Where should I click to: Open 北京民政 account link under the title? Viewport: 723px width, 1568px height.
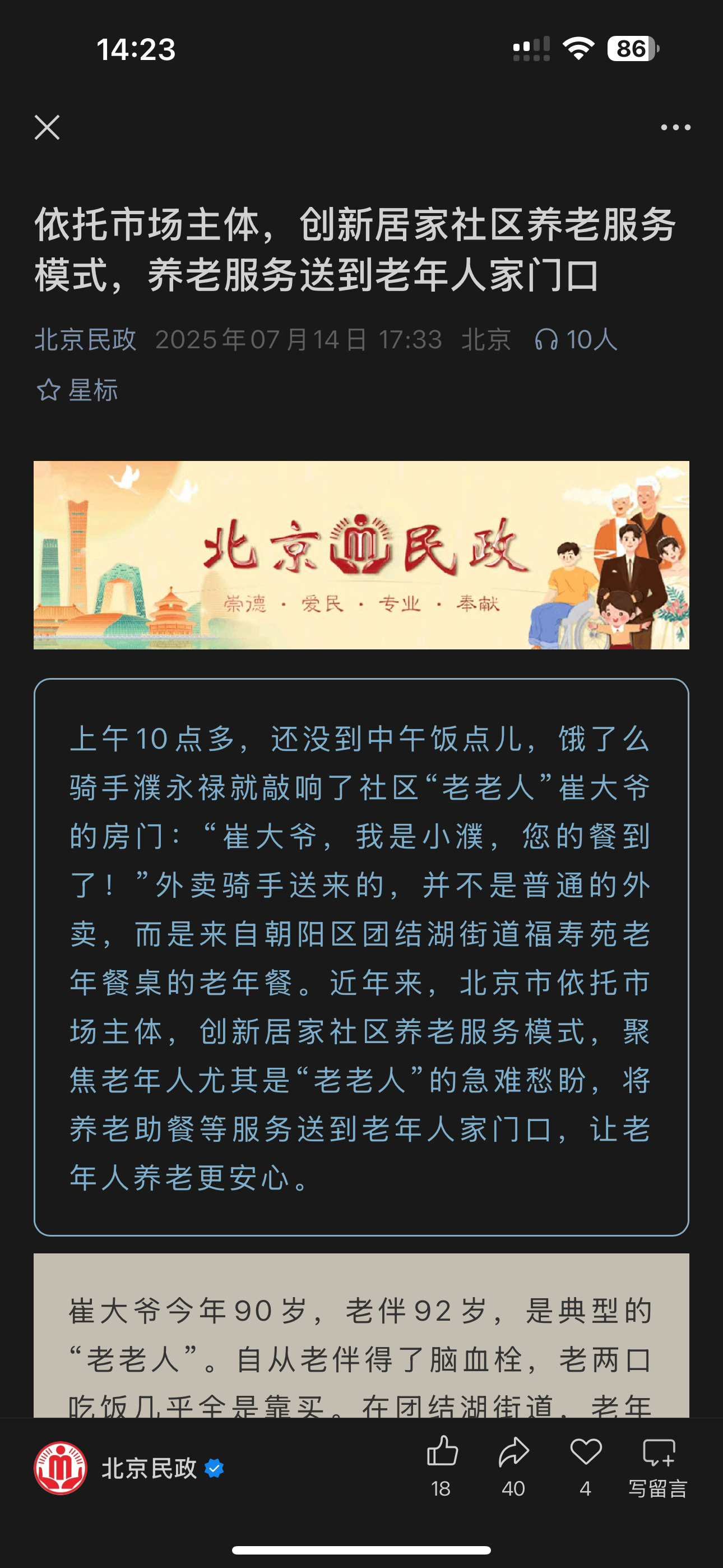[85, 340]
